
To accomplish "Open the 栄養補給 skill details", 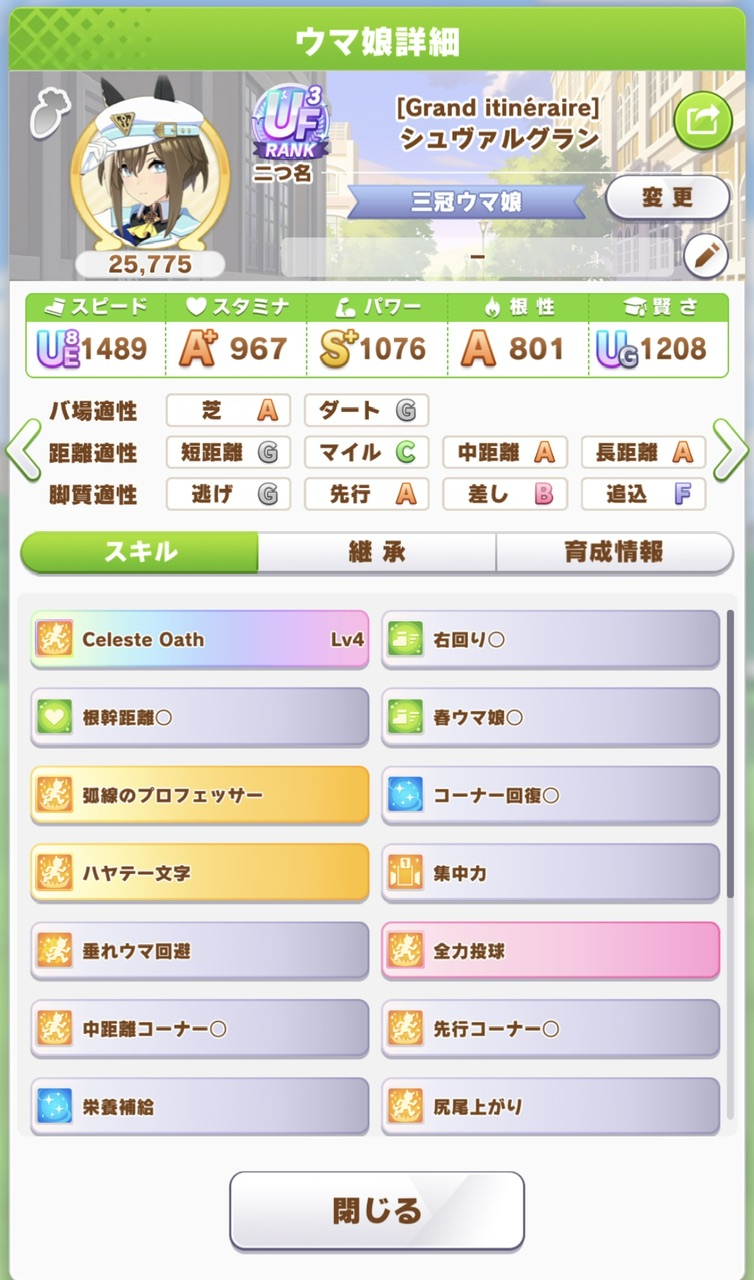I will click(200, 1106).
